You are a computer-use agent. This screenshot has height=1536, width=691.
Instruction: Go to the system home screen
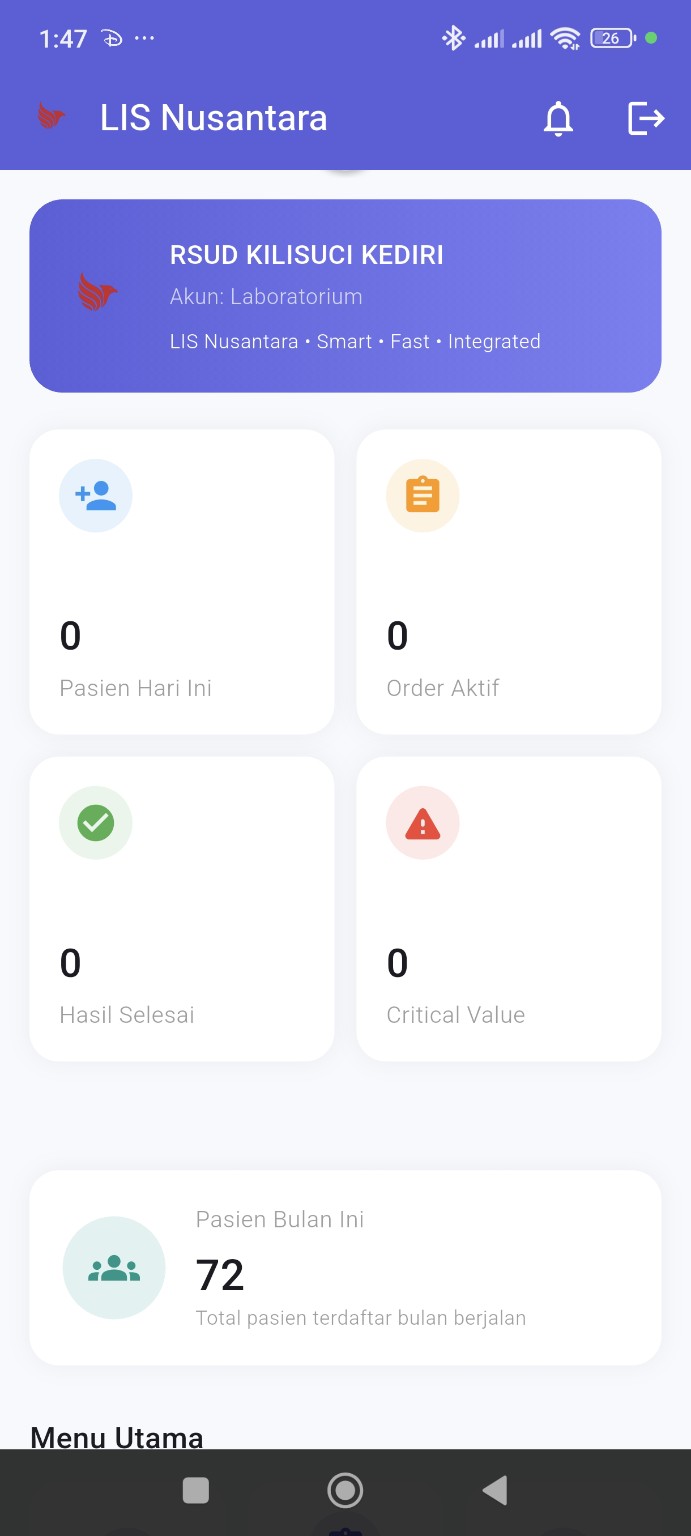tap(345, 1491)
